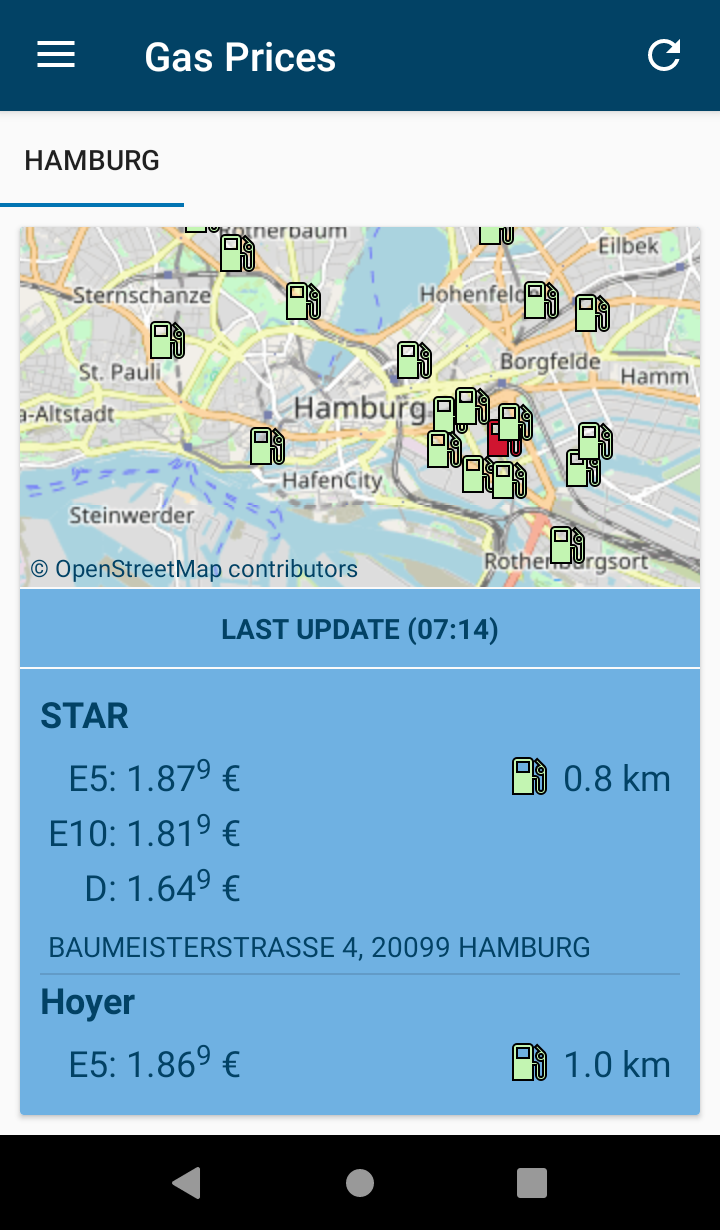
Task: Tap the Last Update bar
Action: 359,629
